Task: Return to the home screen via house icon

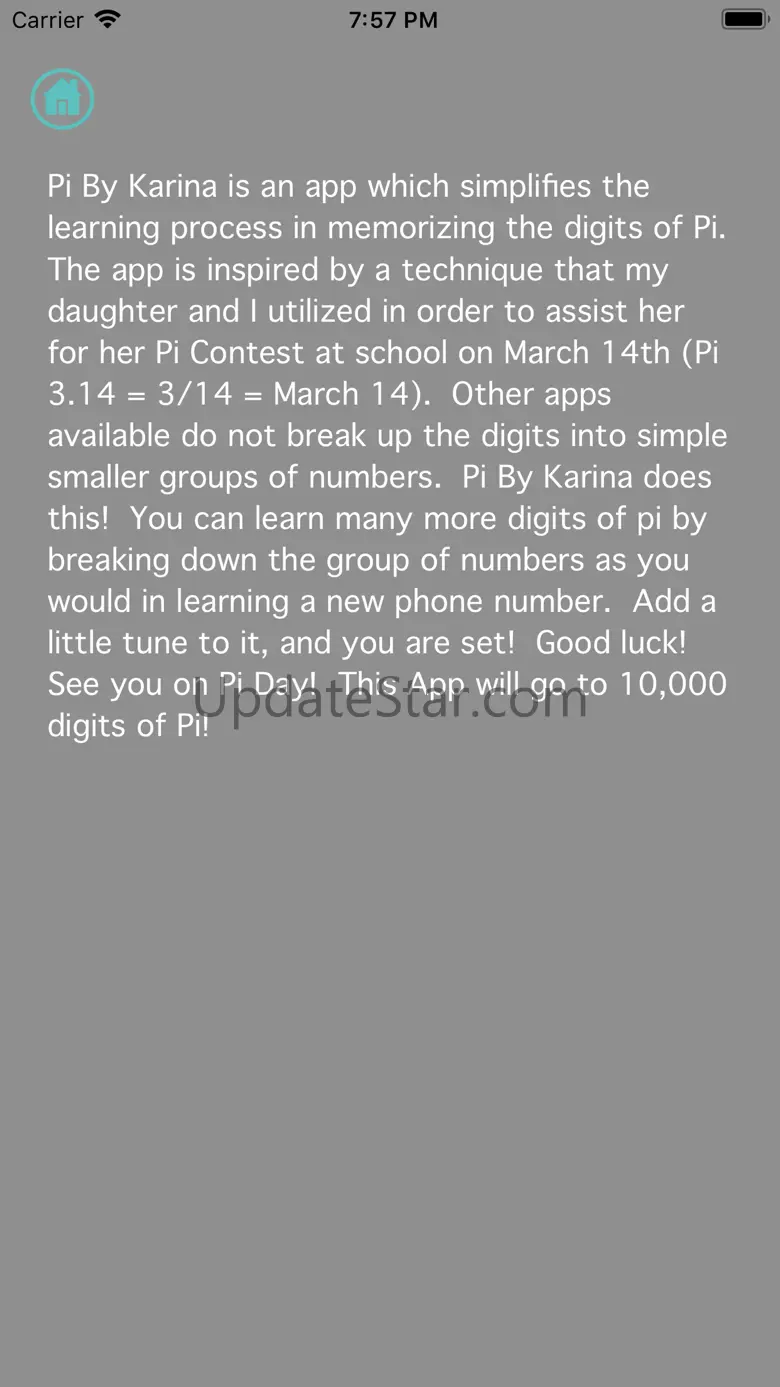Action: (x=63, y=99)
